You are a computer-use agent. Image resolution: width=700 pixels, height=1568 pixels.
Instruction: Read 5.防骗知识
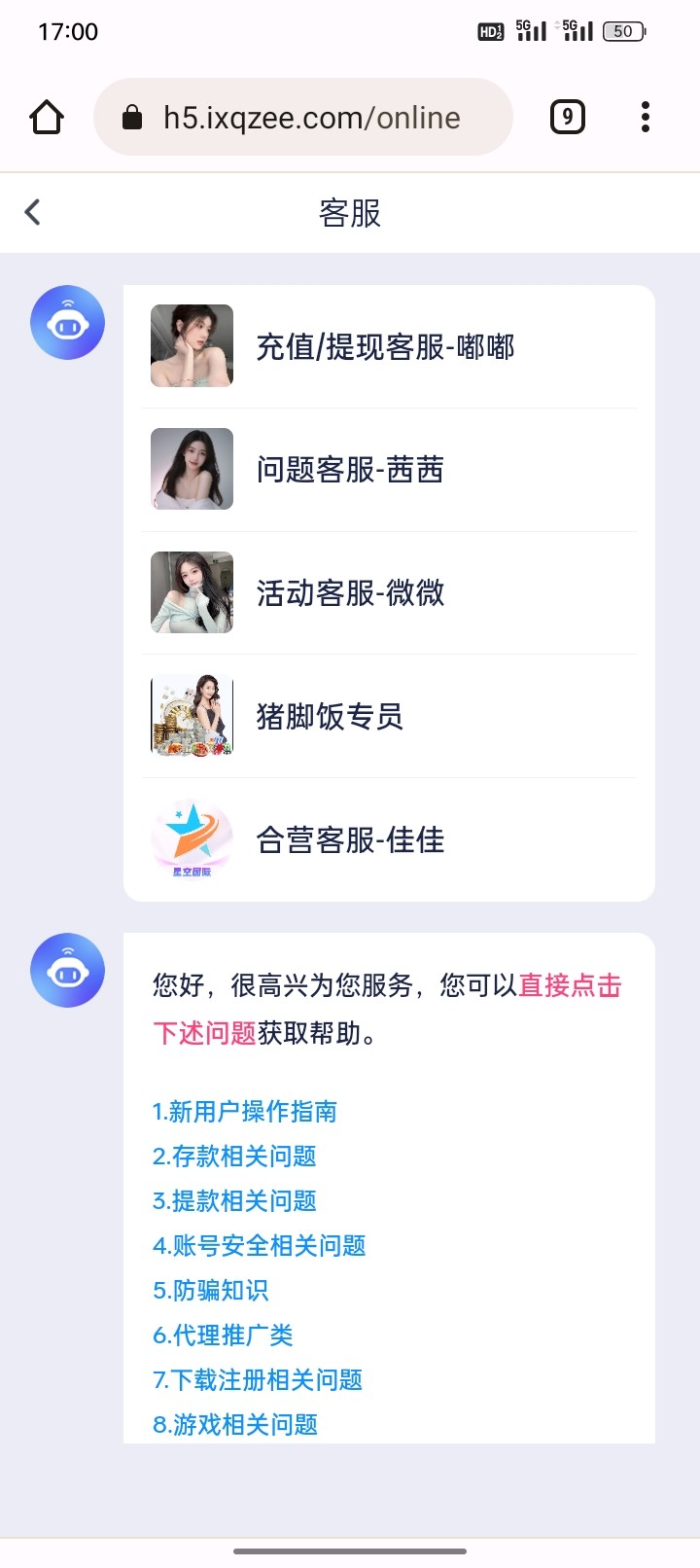pyautogui.click(x=211, y=1291)
